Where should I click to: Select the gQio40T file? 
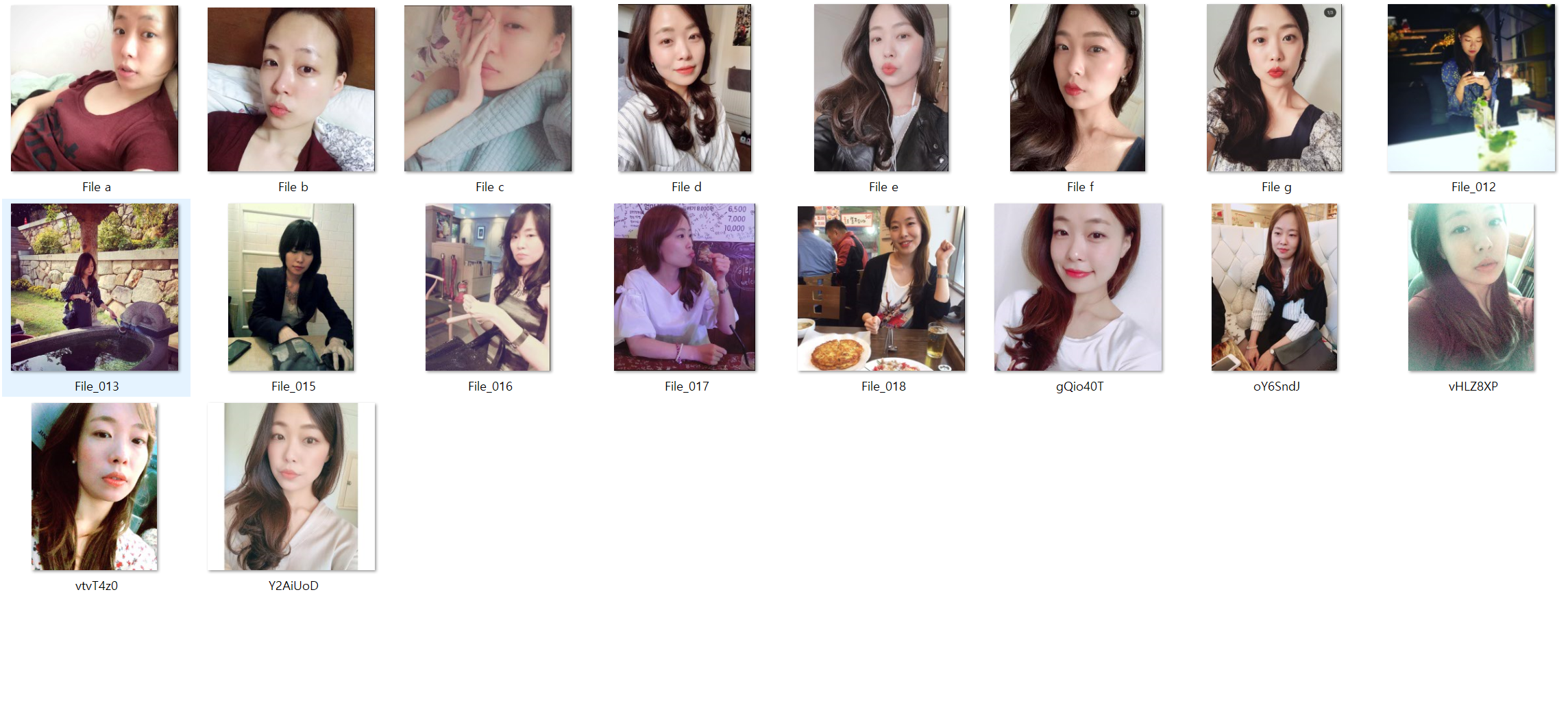pyautogui.click(x=1078, y=287)
